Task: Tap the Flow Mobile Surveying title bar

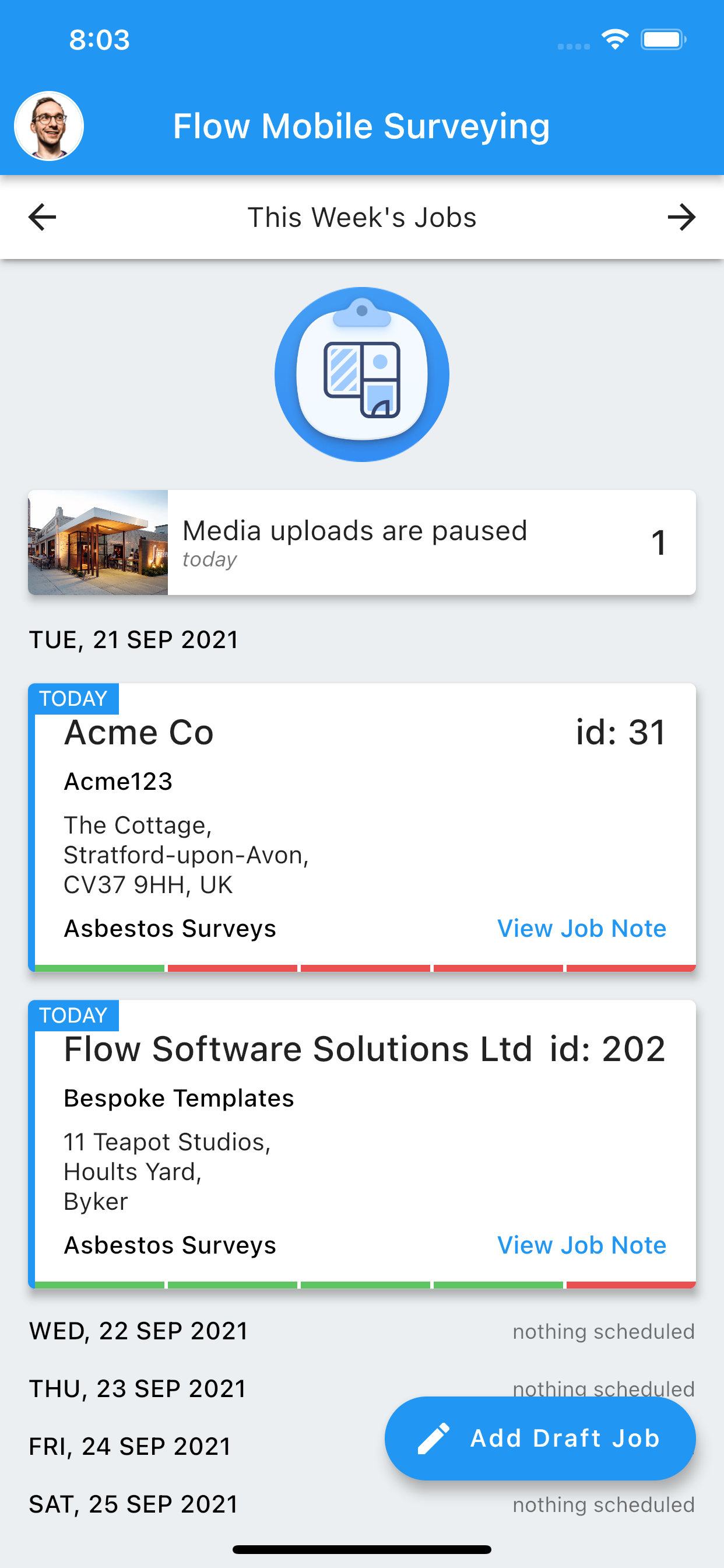Action: coord(362,126)
